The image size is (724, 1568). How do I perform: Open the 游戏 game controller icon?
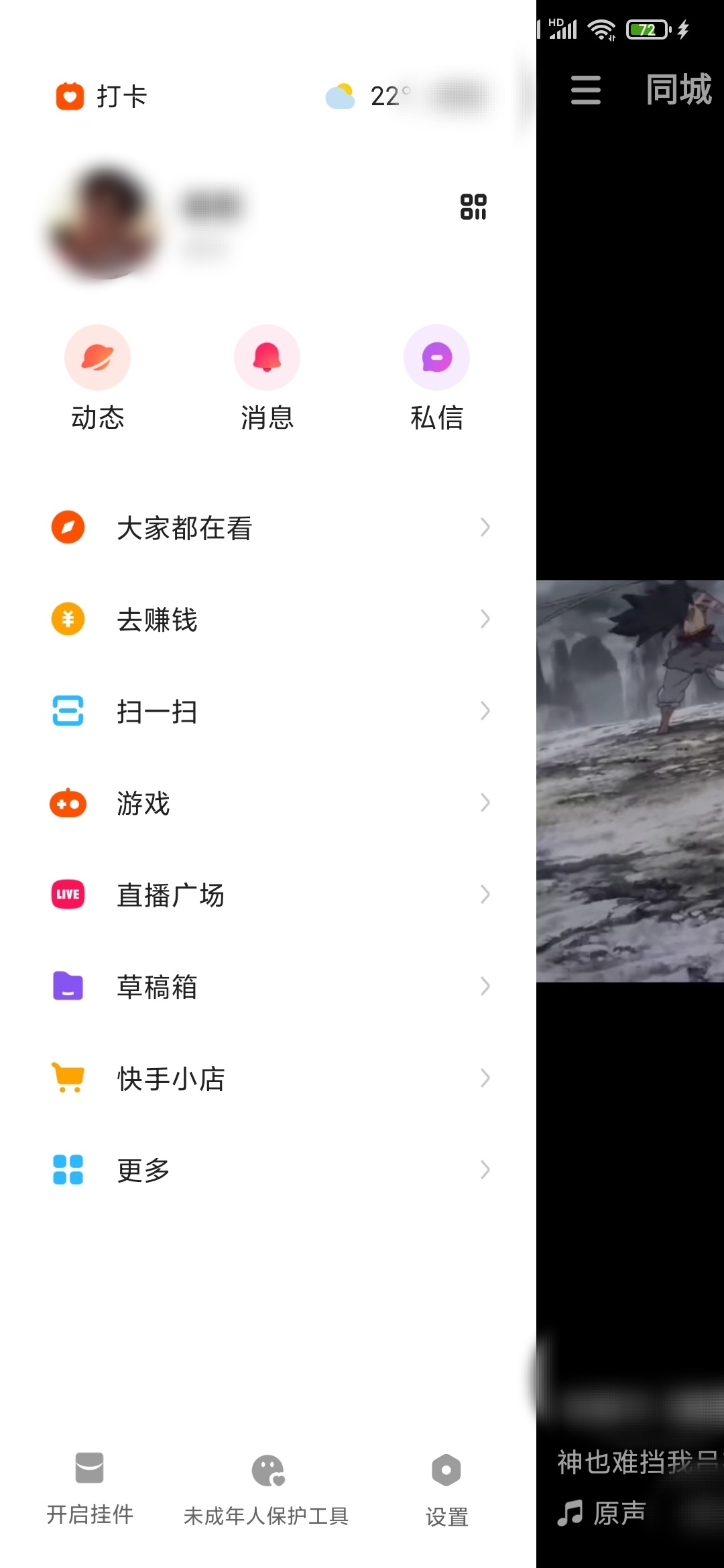[x=66, y=803]
